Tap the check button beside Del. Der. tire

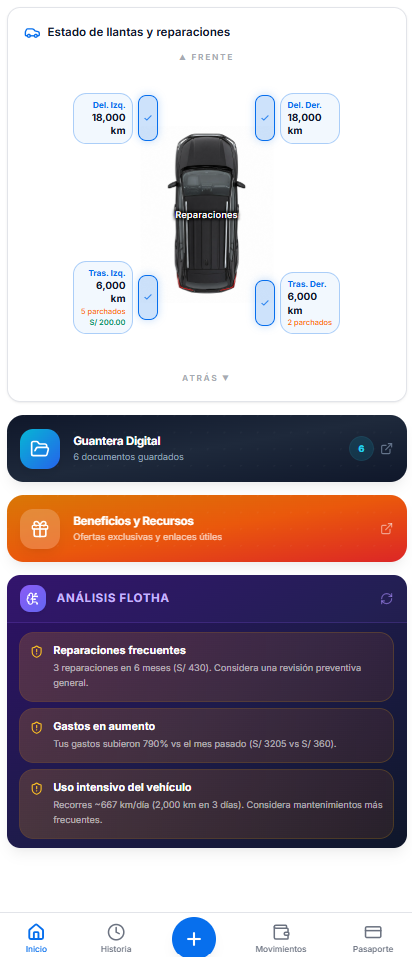pos(265,118)
